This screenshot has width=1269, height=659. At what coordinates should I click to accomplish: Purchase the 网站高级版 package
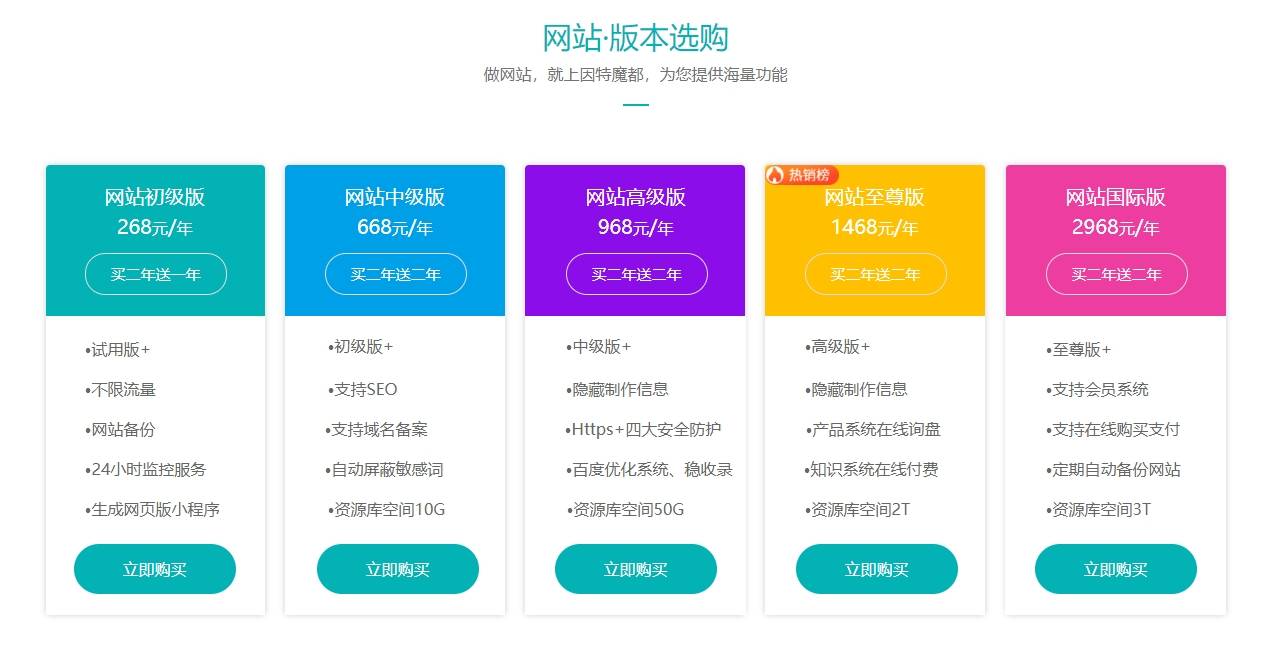635,569
